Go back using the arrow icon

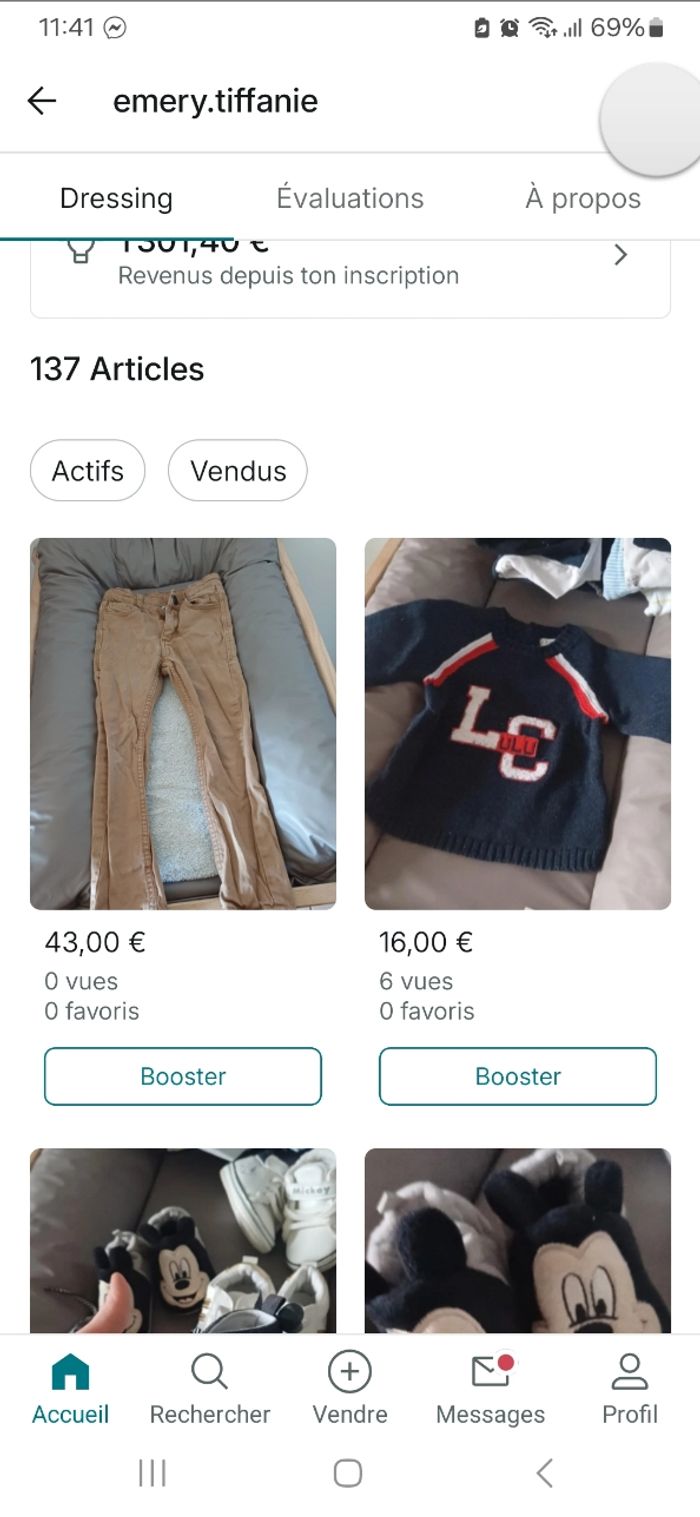pyautogui.click(x=42, y=101)
